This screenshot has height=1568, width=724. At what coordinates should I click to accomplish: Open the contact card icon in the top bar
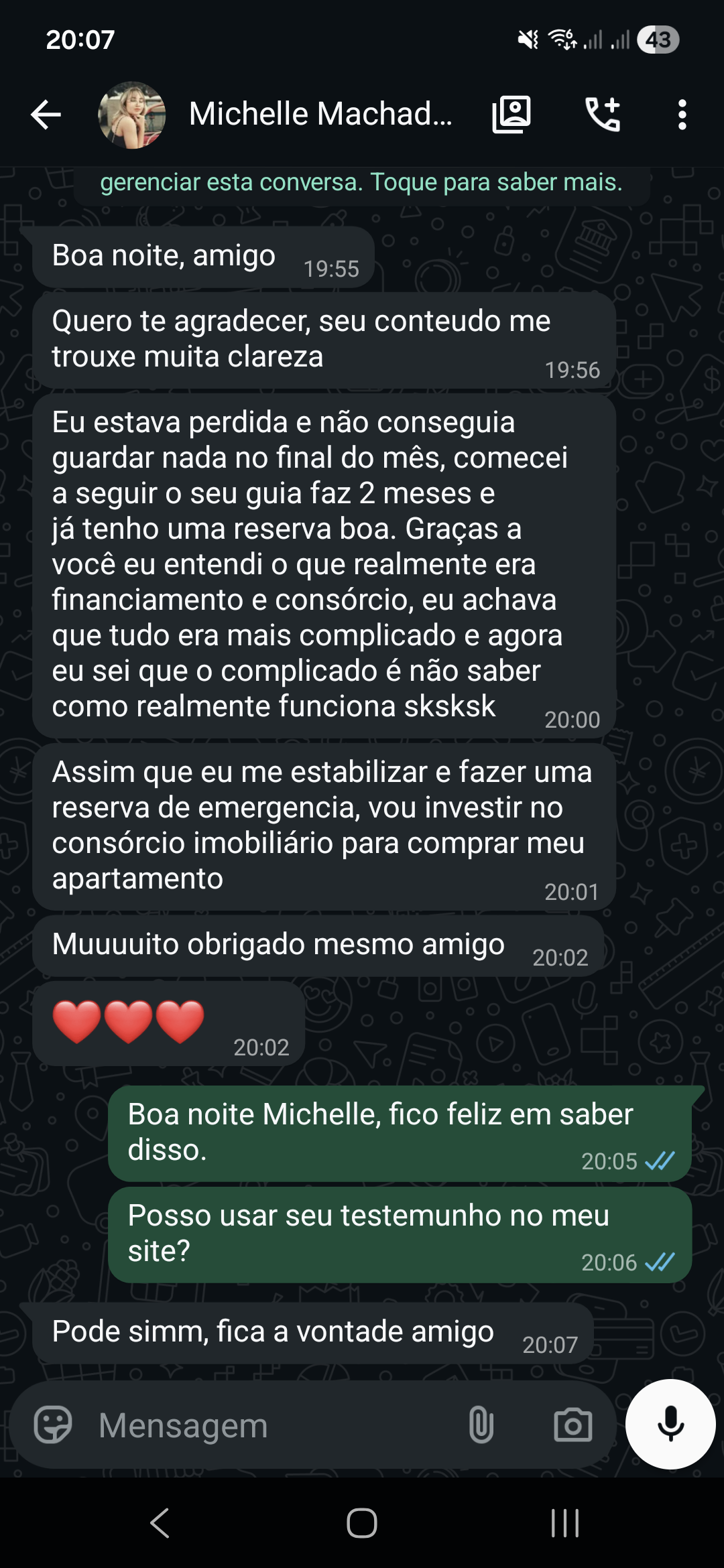(x=511, y=114)
